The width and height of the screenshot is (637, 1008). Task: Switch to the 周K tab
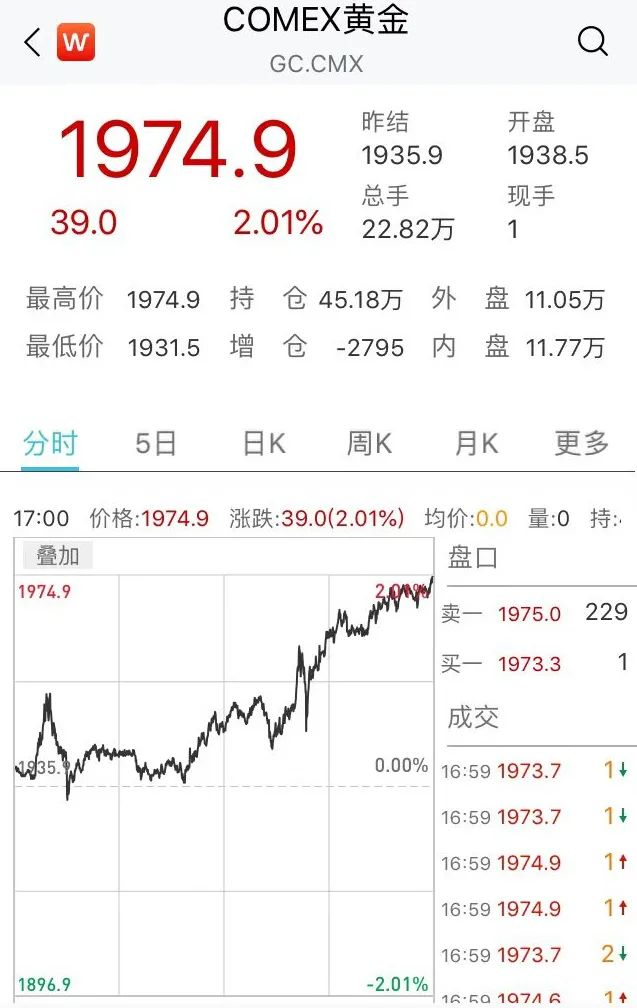[369, 444]
